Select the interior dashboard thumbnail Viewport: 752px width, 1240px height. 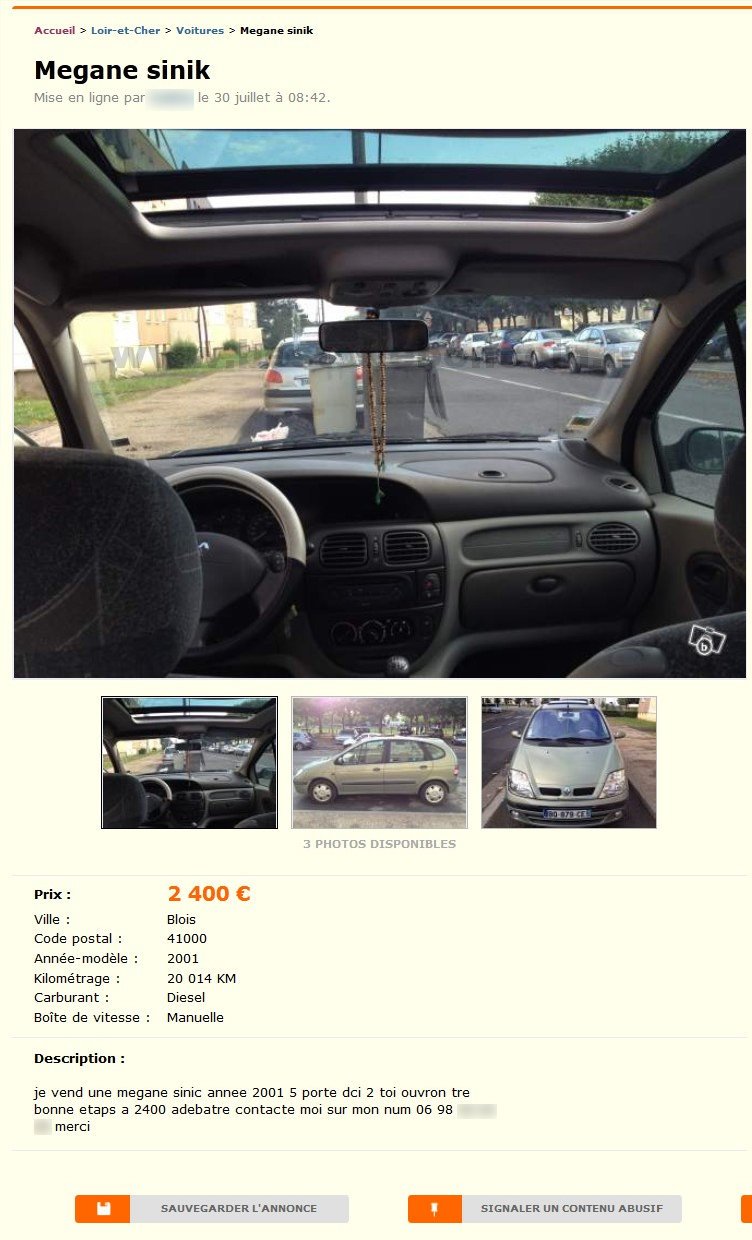tap(189, 762)
